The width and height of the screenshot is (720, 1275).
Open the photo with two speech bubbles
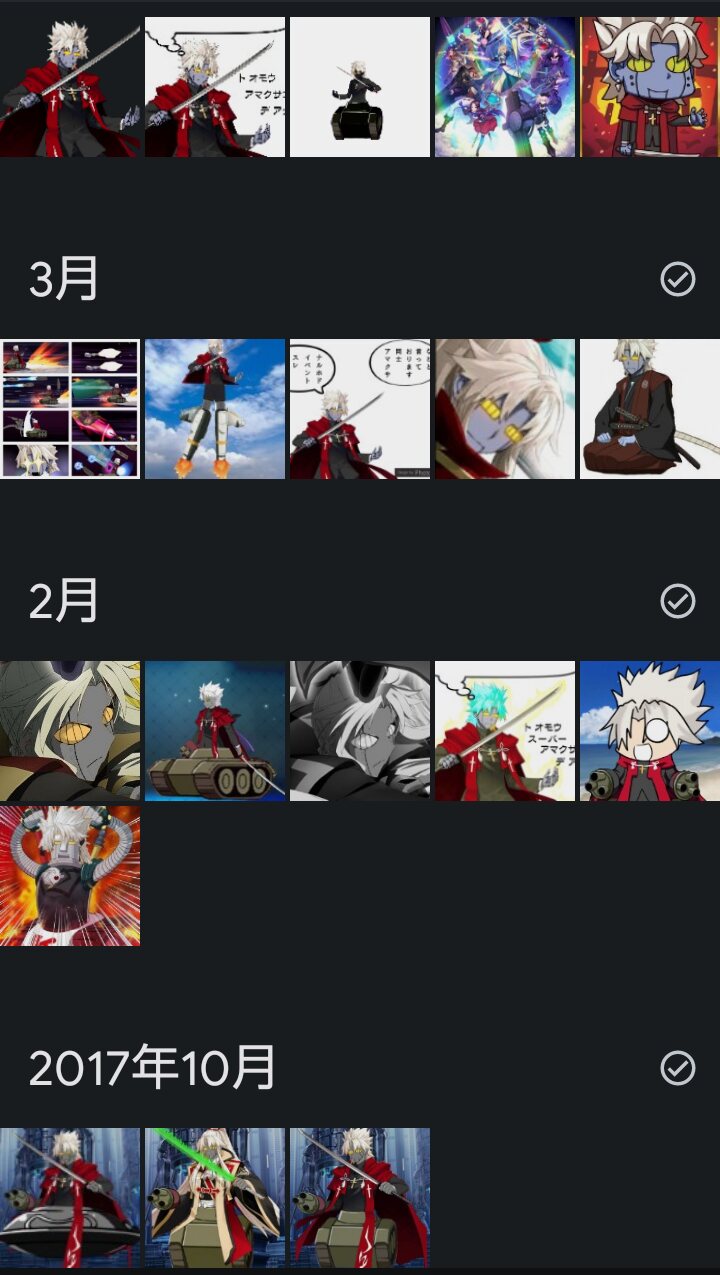coord(360,409)
